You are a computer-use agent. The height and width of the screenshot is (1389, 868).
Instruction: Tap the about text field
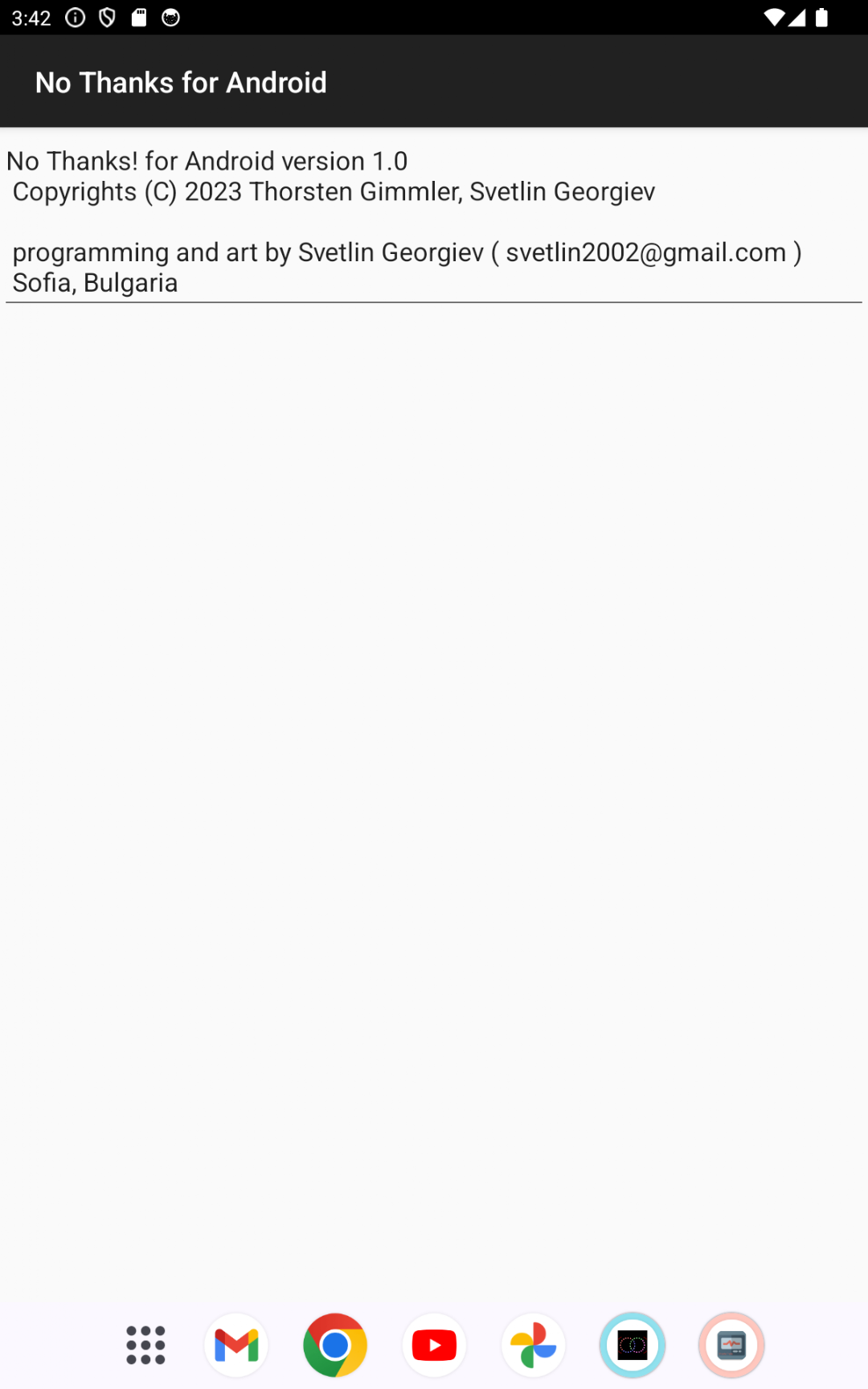click(x=434, y=222)
